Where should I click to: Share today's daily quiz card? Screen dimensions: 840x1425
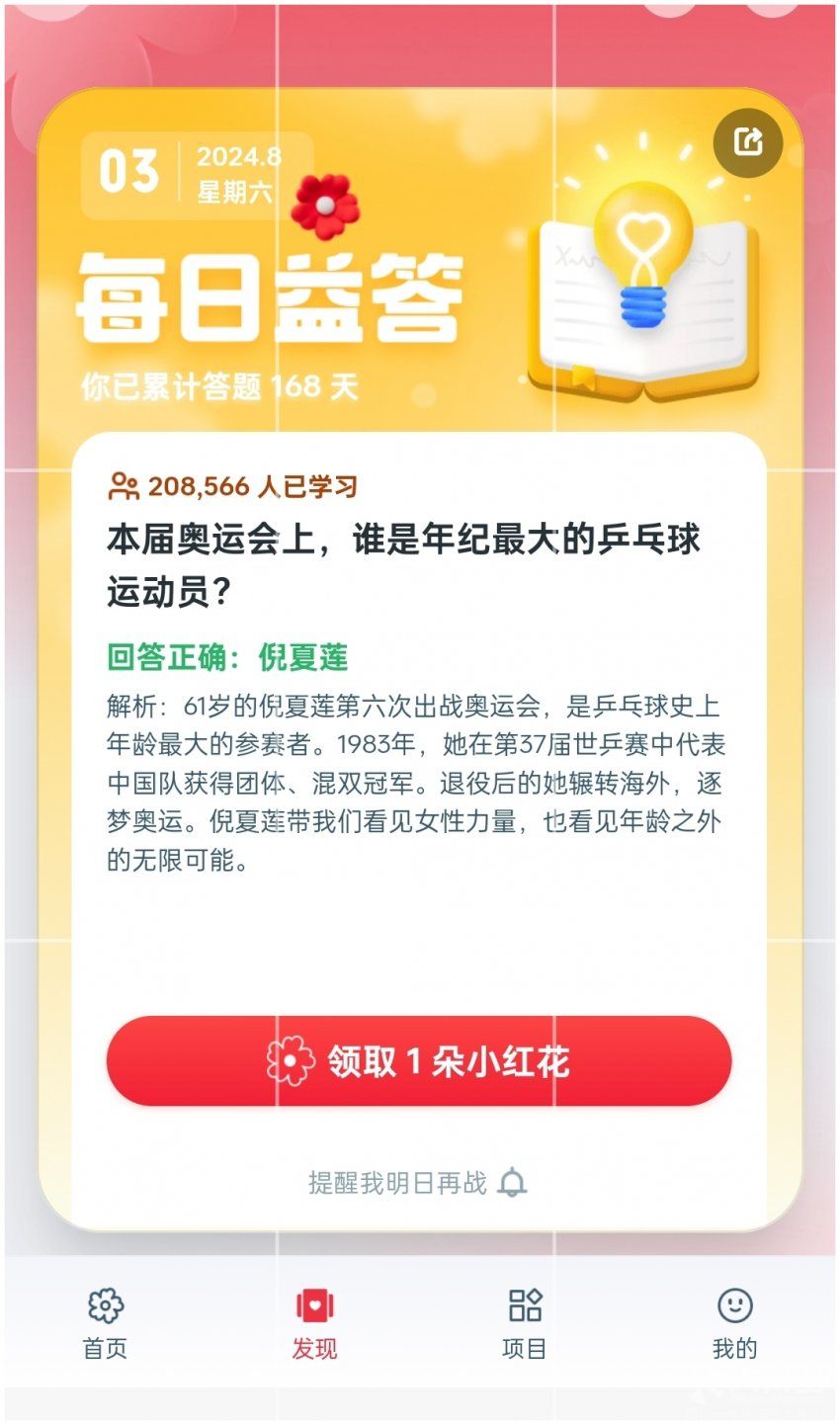748,142
